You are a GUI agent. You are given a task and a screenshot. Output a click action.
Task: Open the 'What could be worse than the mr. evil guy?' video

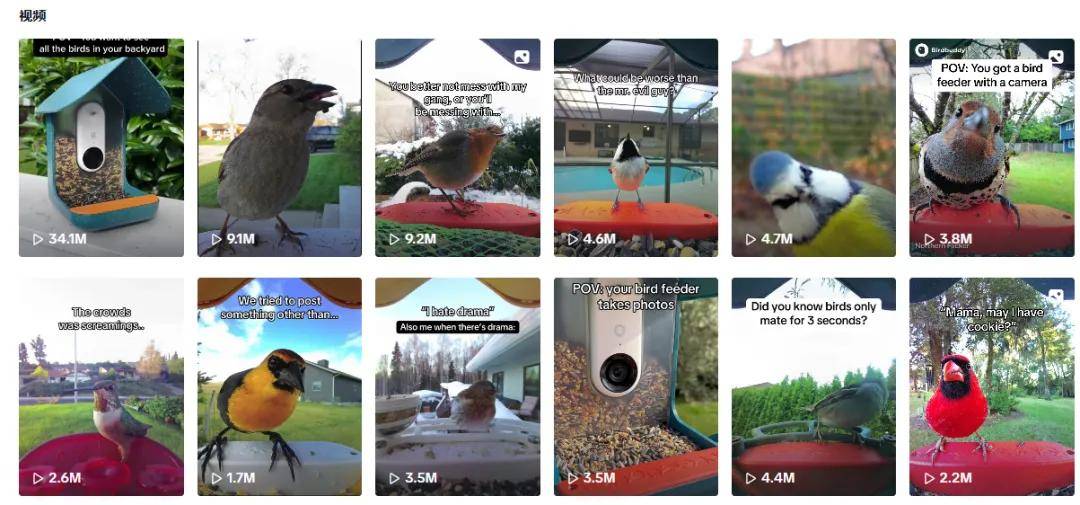(x=636, y=148)
